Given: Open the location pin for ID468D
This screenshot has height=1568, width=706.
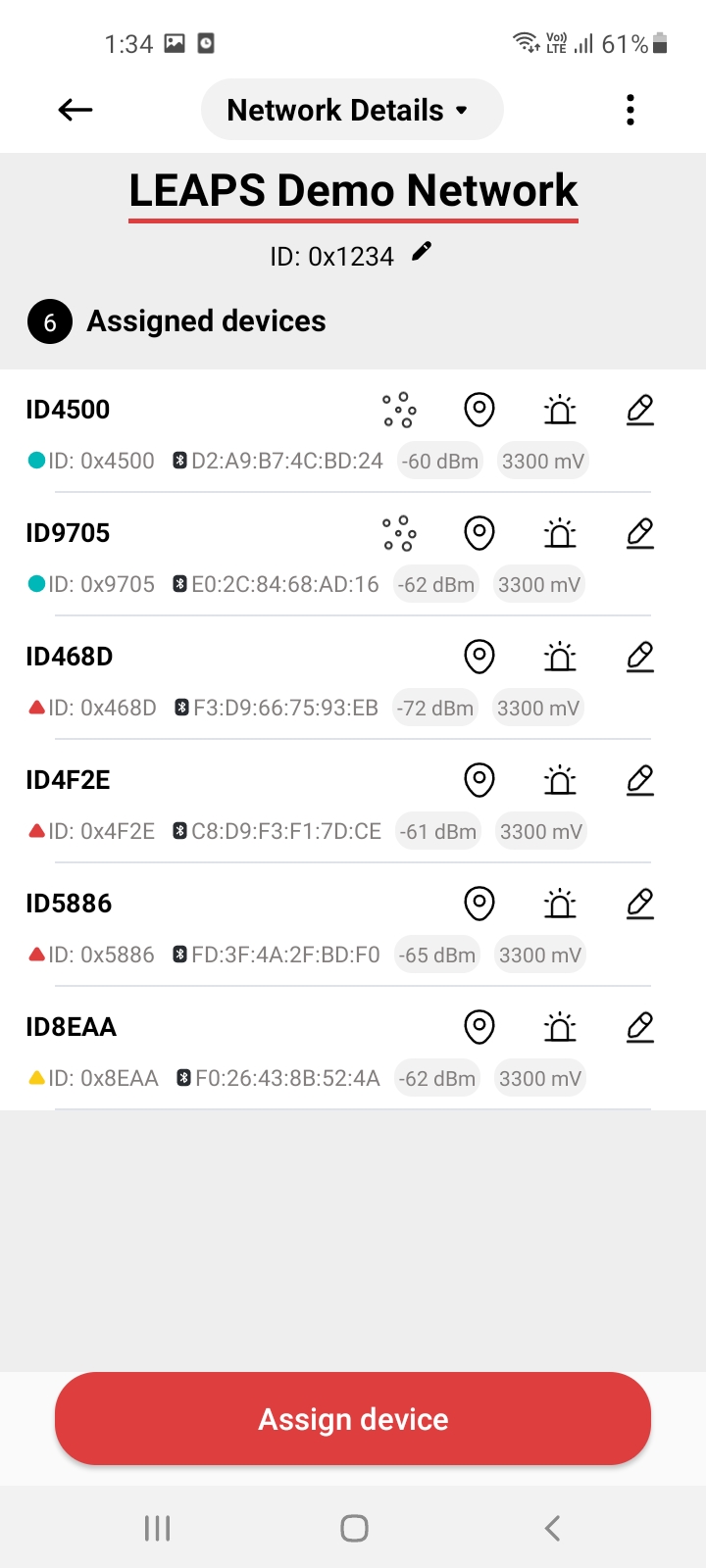Looking at the screenshot, I should pyautogui.click(x=479, y=657).
